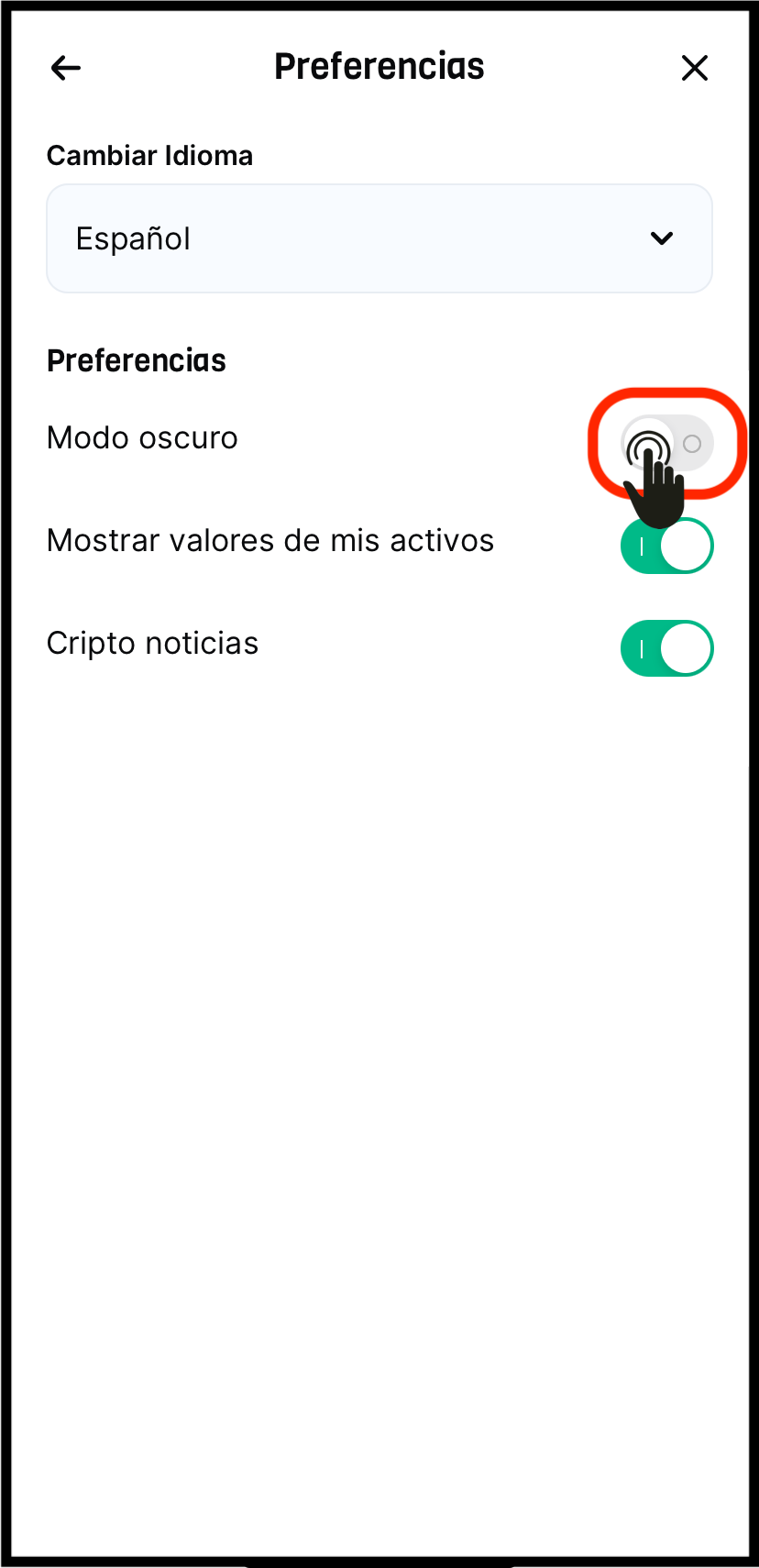The width and height of the screenshot is (759, 1568).
Task: Disable the Cripto noticias toggle
Action: tap(666, 649)
